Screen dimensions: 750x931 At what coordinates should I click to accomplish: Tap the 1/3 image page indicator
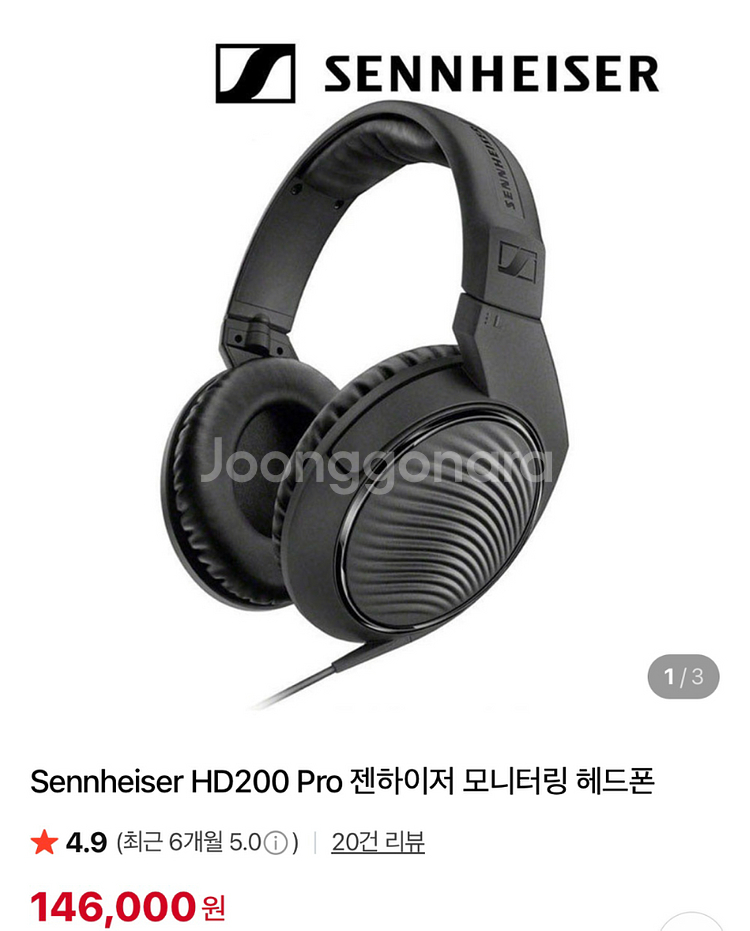[683, 677]
